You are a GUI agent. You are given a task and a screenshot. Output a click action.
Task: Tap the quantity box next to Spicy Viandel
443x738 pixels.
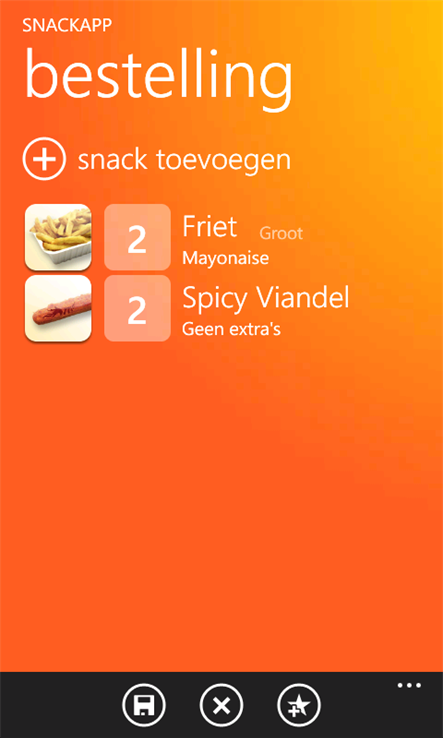(137, 308)
